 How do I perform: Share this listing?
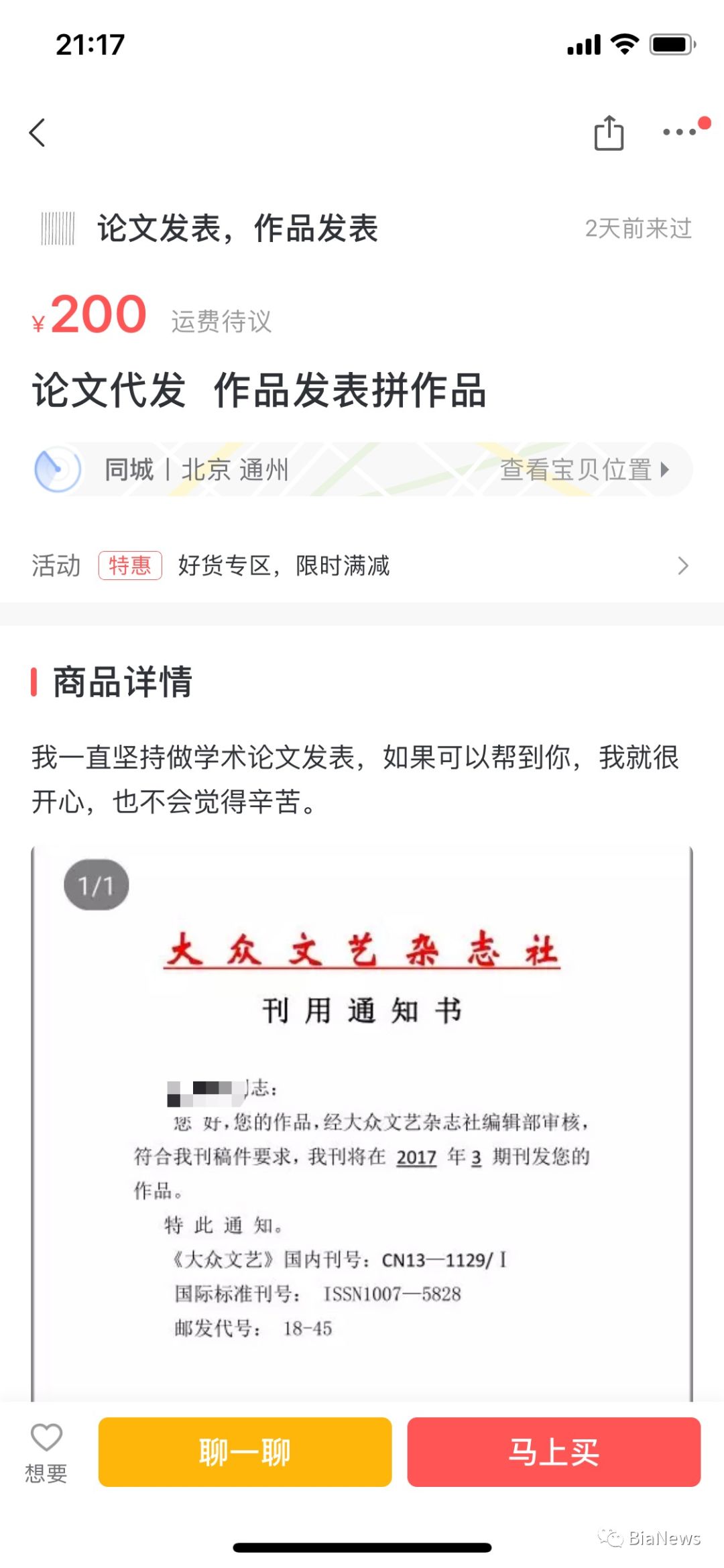click(x=609, y=133)
